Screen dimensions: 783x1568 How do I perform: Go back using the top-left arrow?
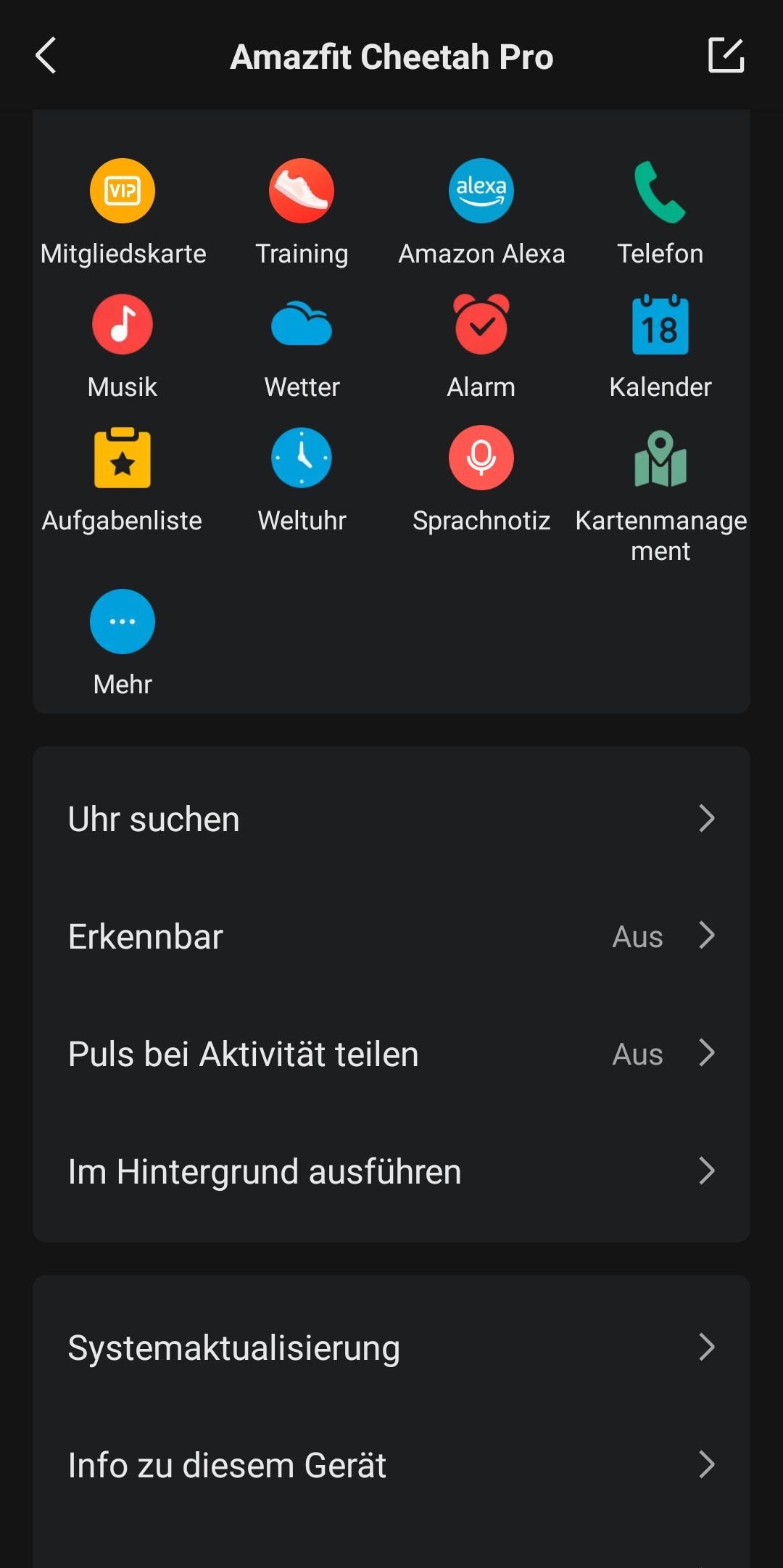[x=46, y=56]
